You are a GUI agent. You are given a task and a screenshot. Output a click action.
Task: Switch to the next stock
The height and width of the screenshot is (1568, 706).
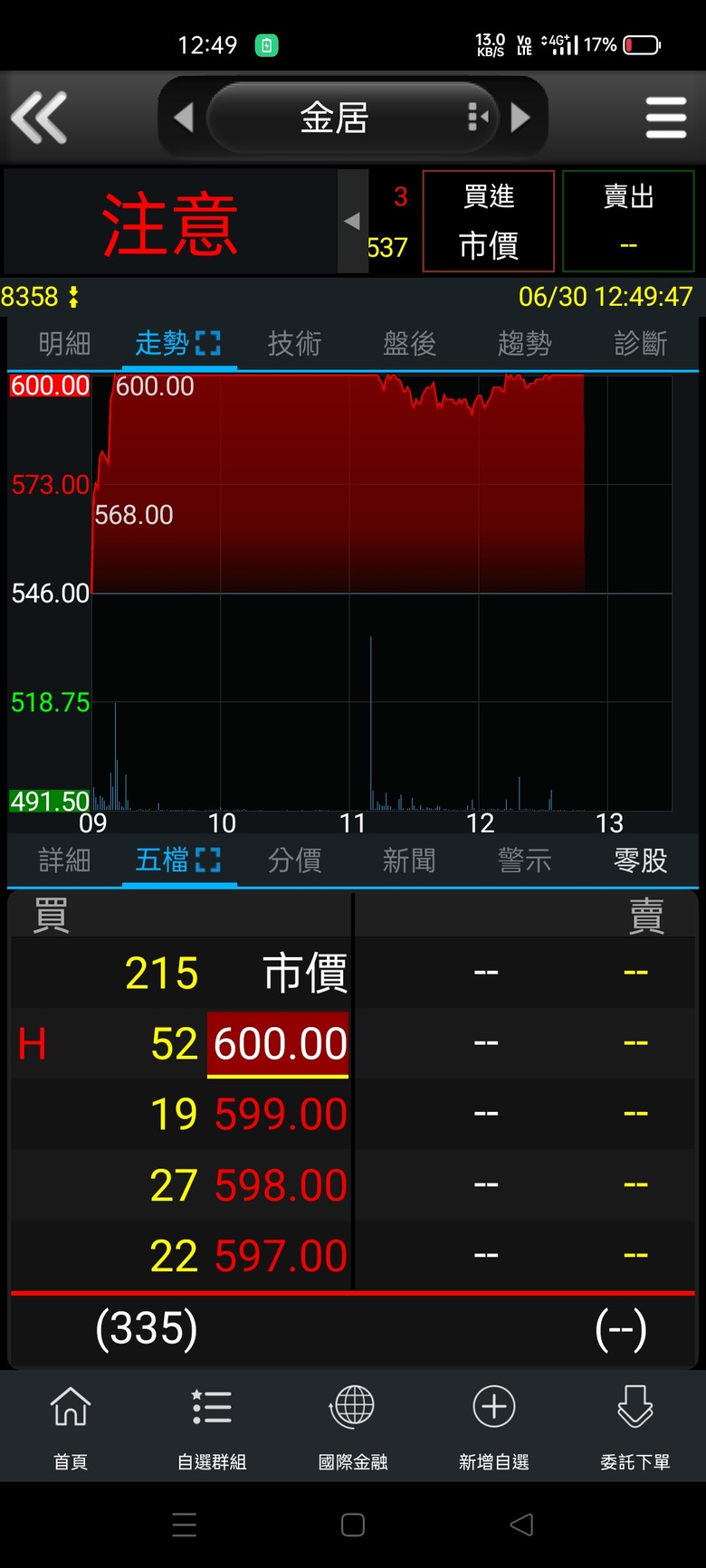(x=520, y=118)
